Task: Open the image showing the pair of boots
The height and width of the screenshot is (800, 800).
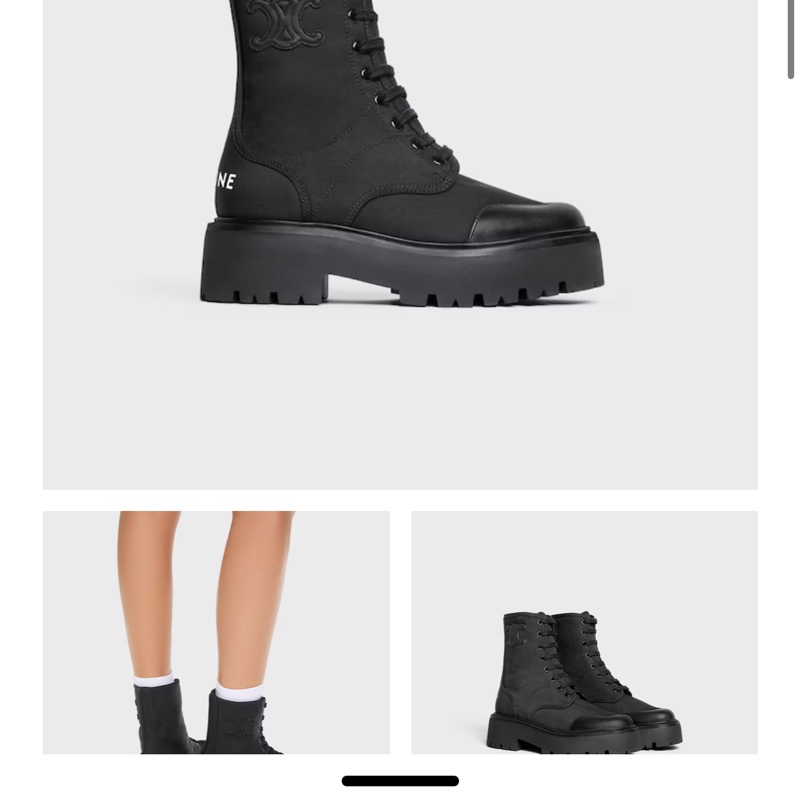Action: tap(584, 632)
